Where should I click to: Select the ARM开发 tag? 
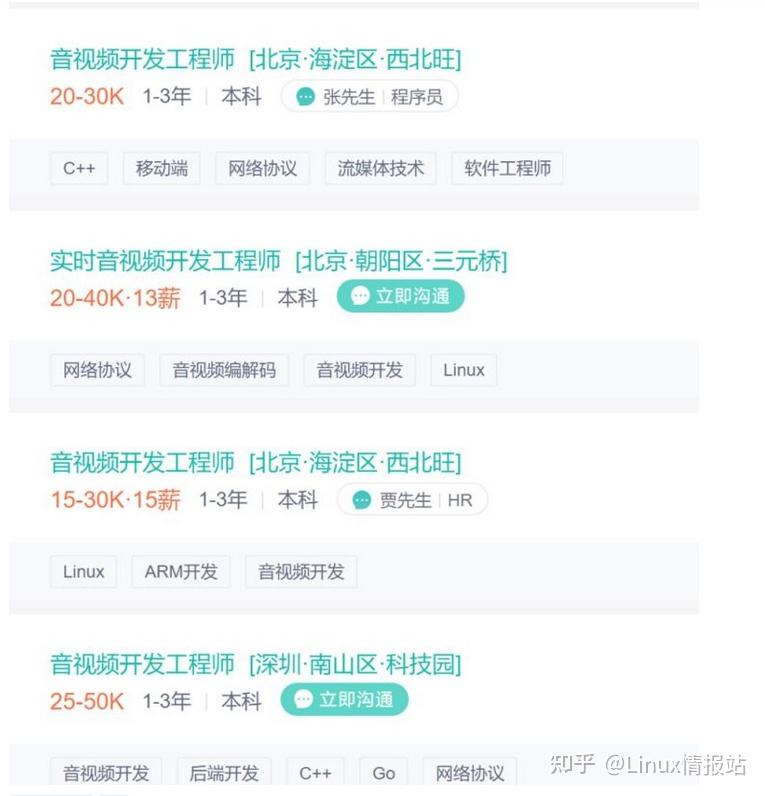(x=181, y=572)
